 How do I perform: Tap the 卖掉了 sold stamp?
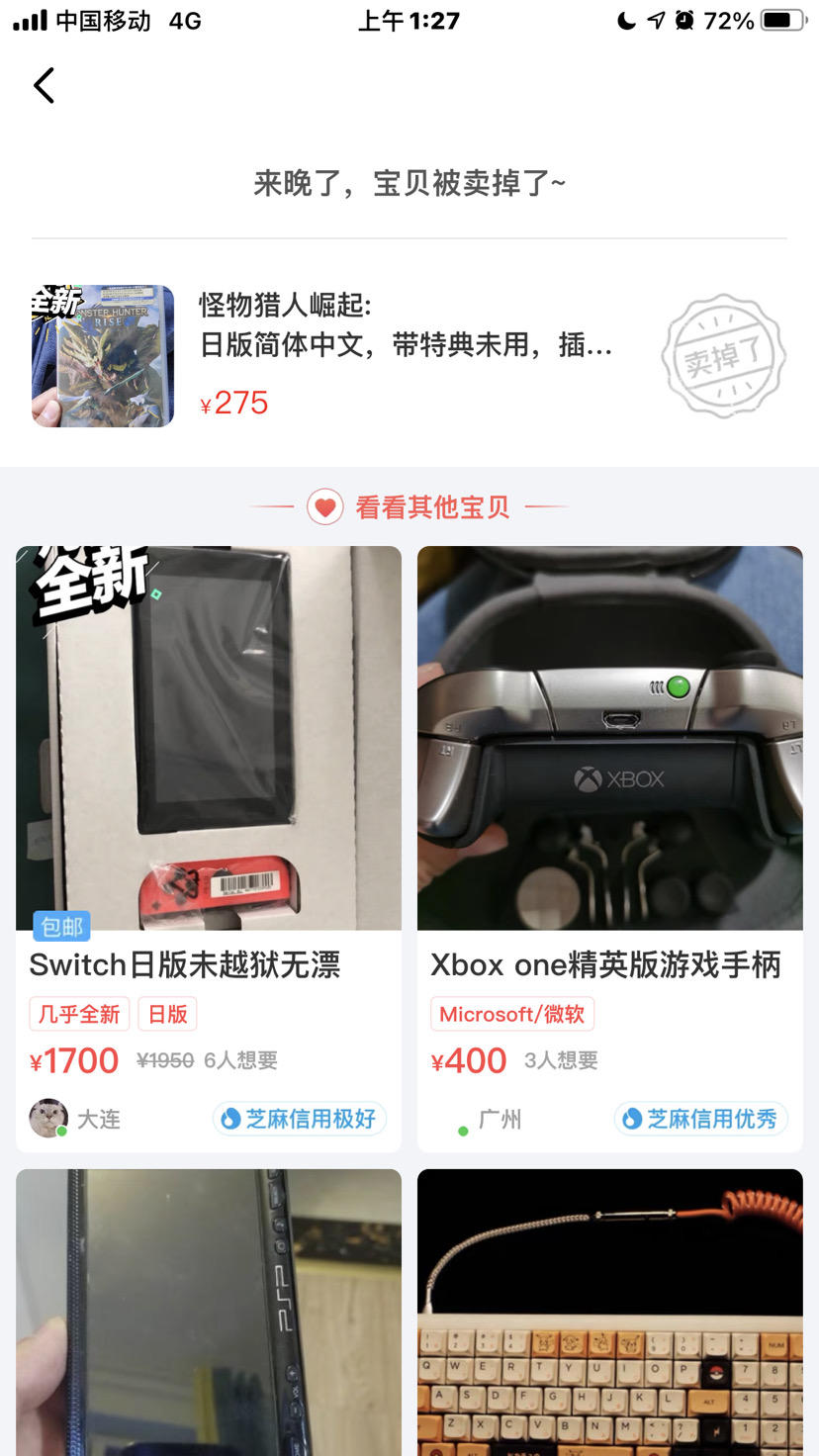[723, 355]
